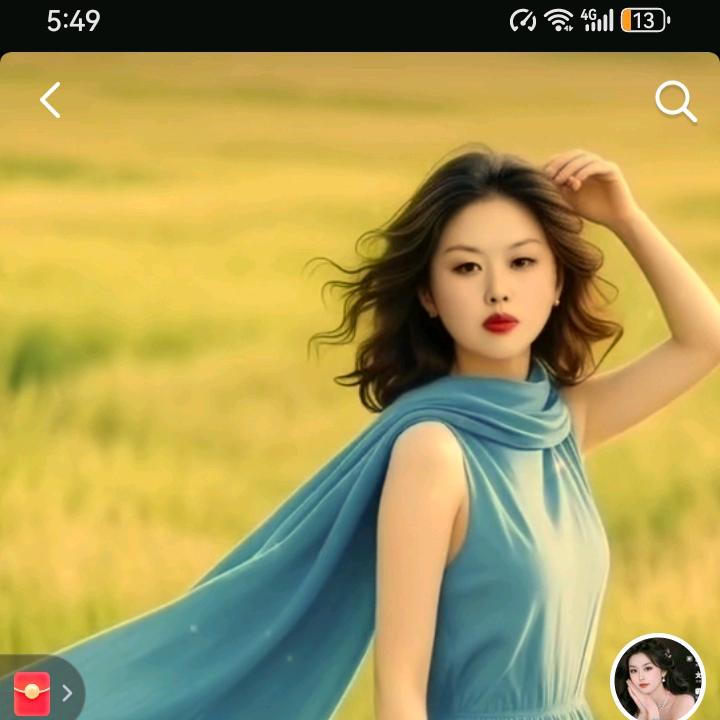This screenshot has height=720, width=720.
Task: Open the creator's round profile avatar
Action: click(x=658, y=679)
